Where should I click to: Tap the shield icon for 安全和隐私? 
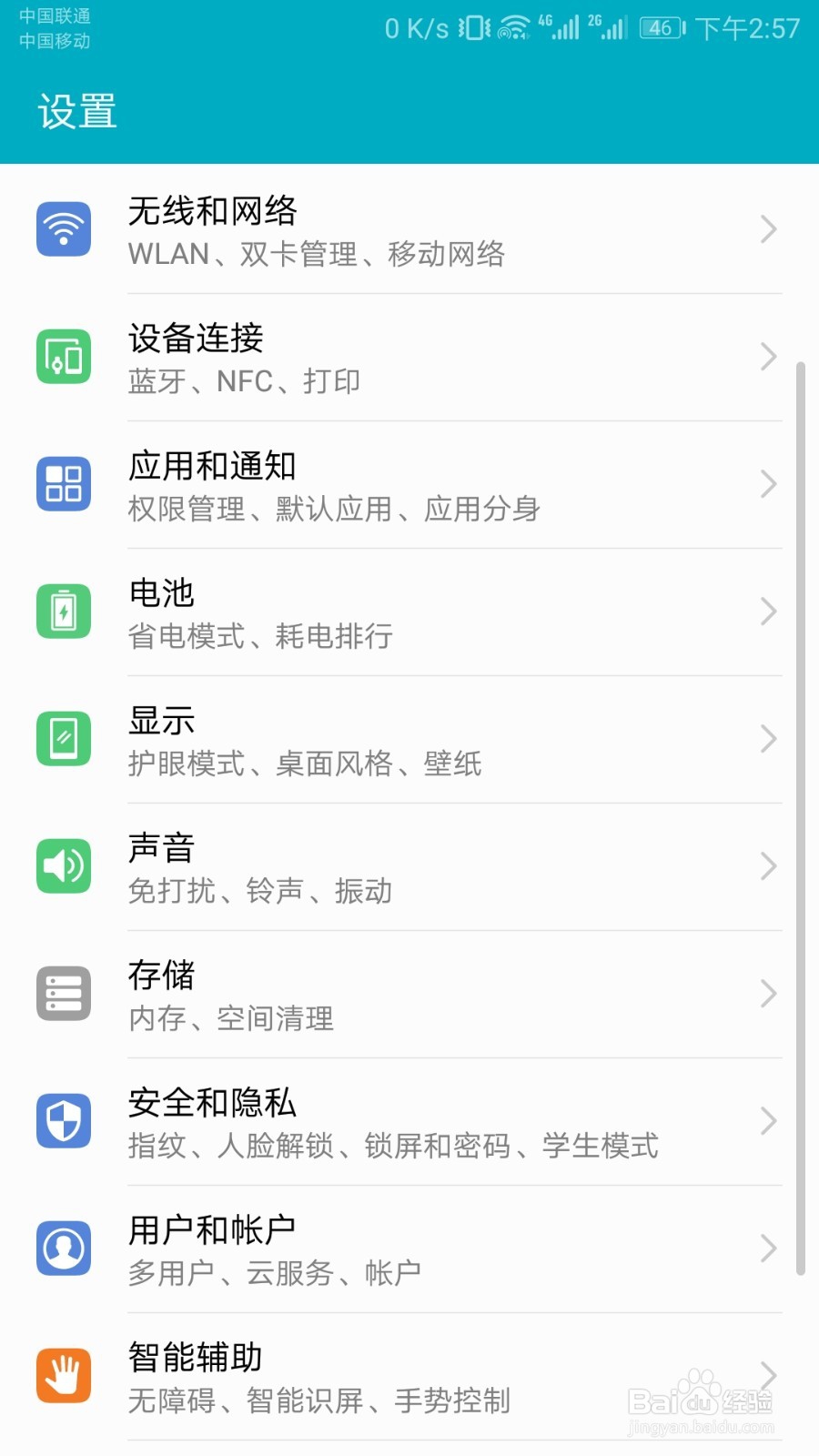click(x=63, y=1121)
